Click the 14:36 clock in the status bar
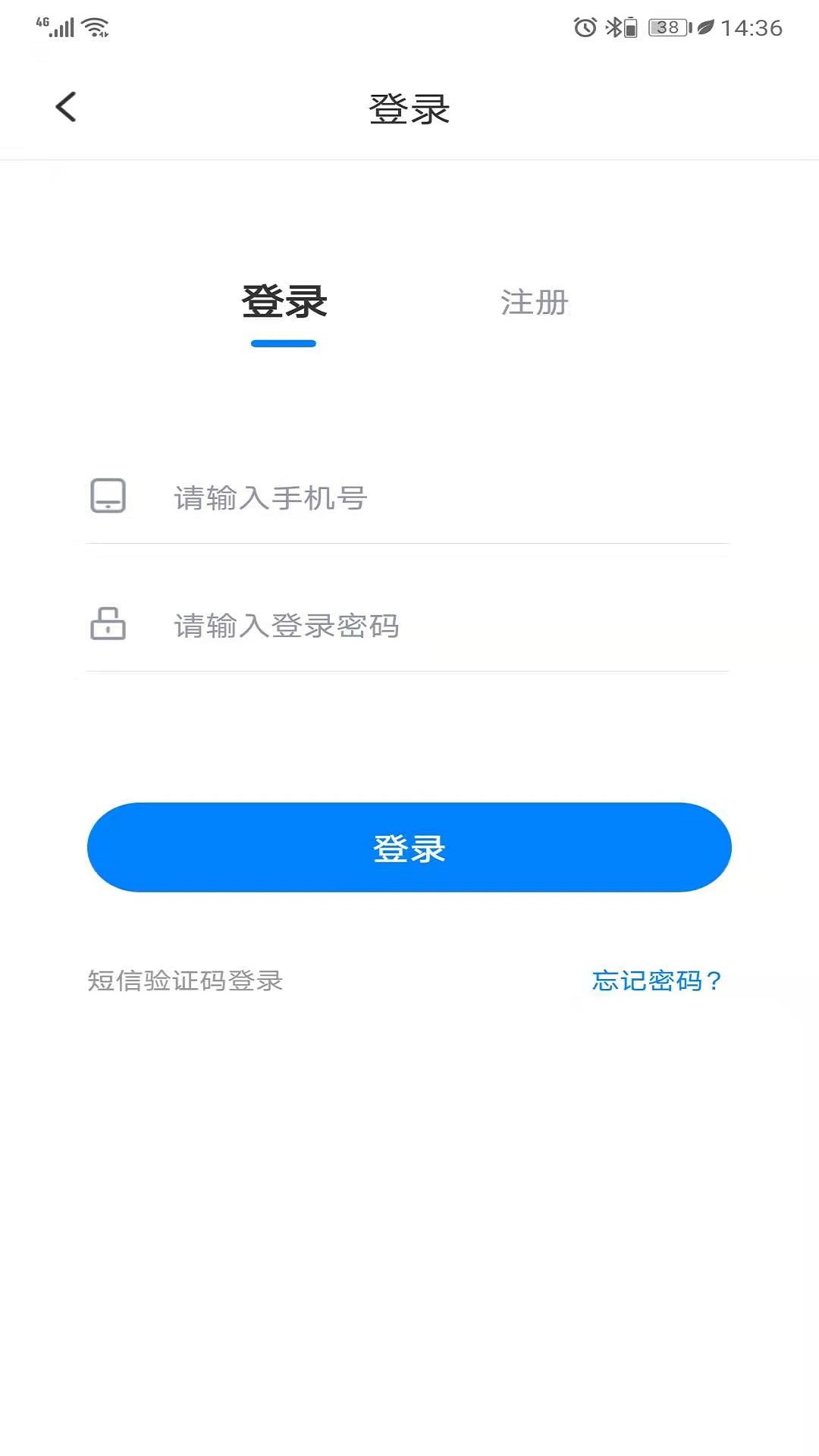The width and height of the screenshot is (819, 1456). coord(751,27)
